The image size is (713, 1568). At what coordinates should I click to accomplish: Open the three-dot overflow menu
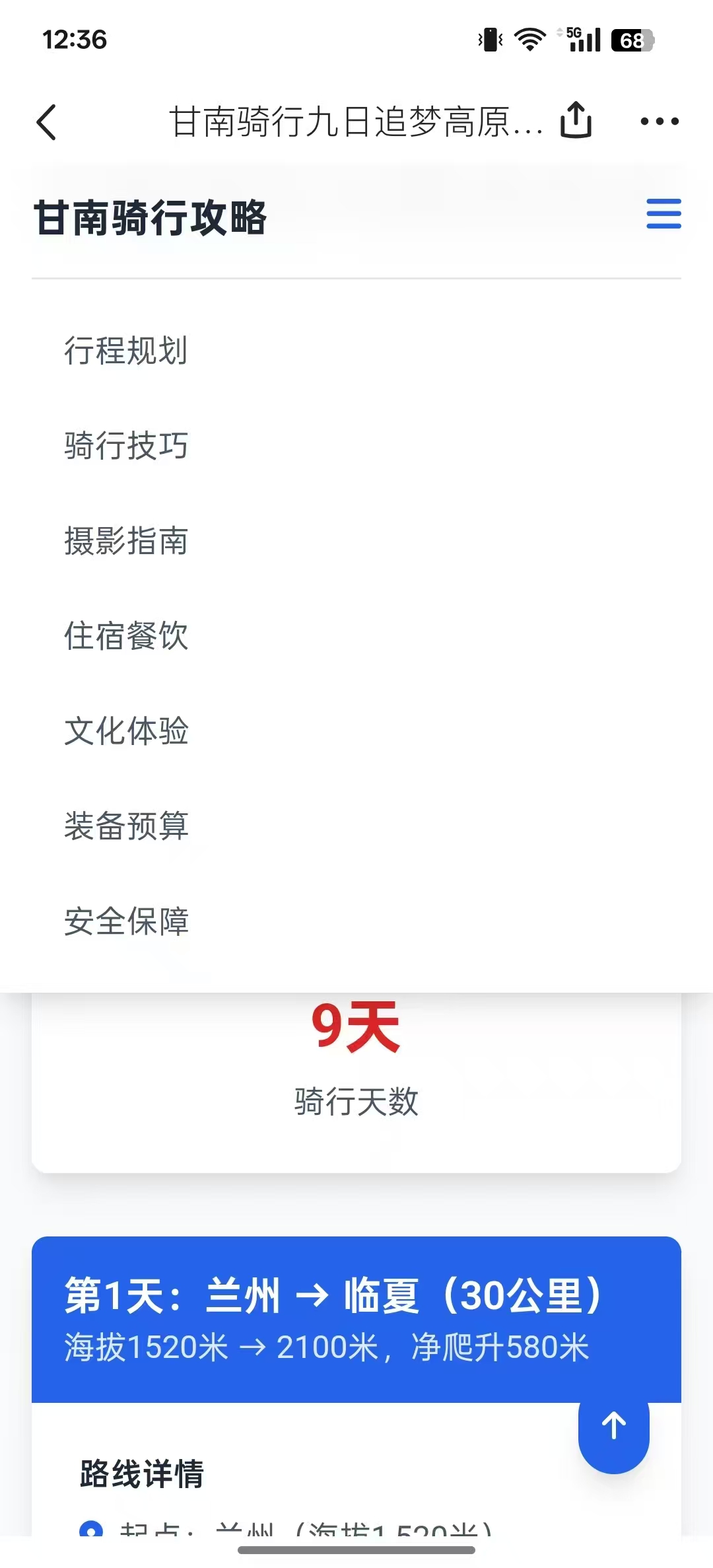pyautogui.click(x=660, y=122)
